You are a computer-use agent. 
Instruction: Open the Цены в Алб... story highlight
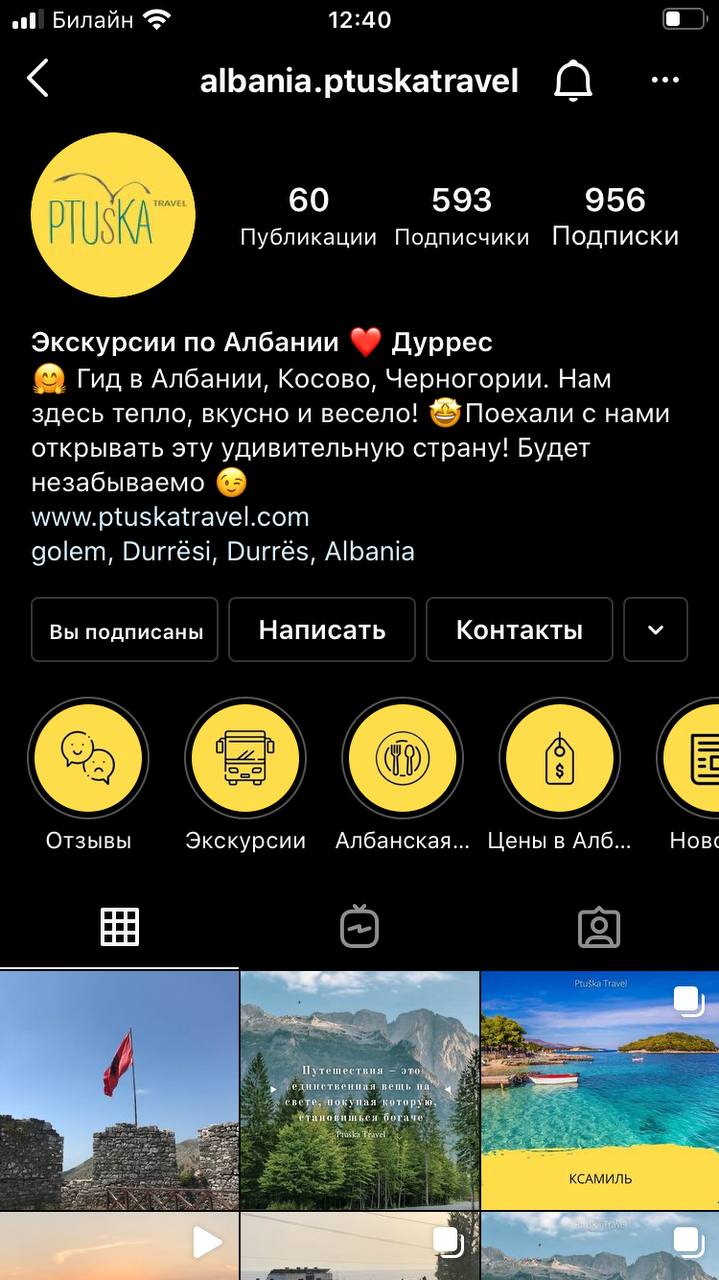click(x=559, y=759)
